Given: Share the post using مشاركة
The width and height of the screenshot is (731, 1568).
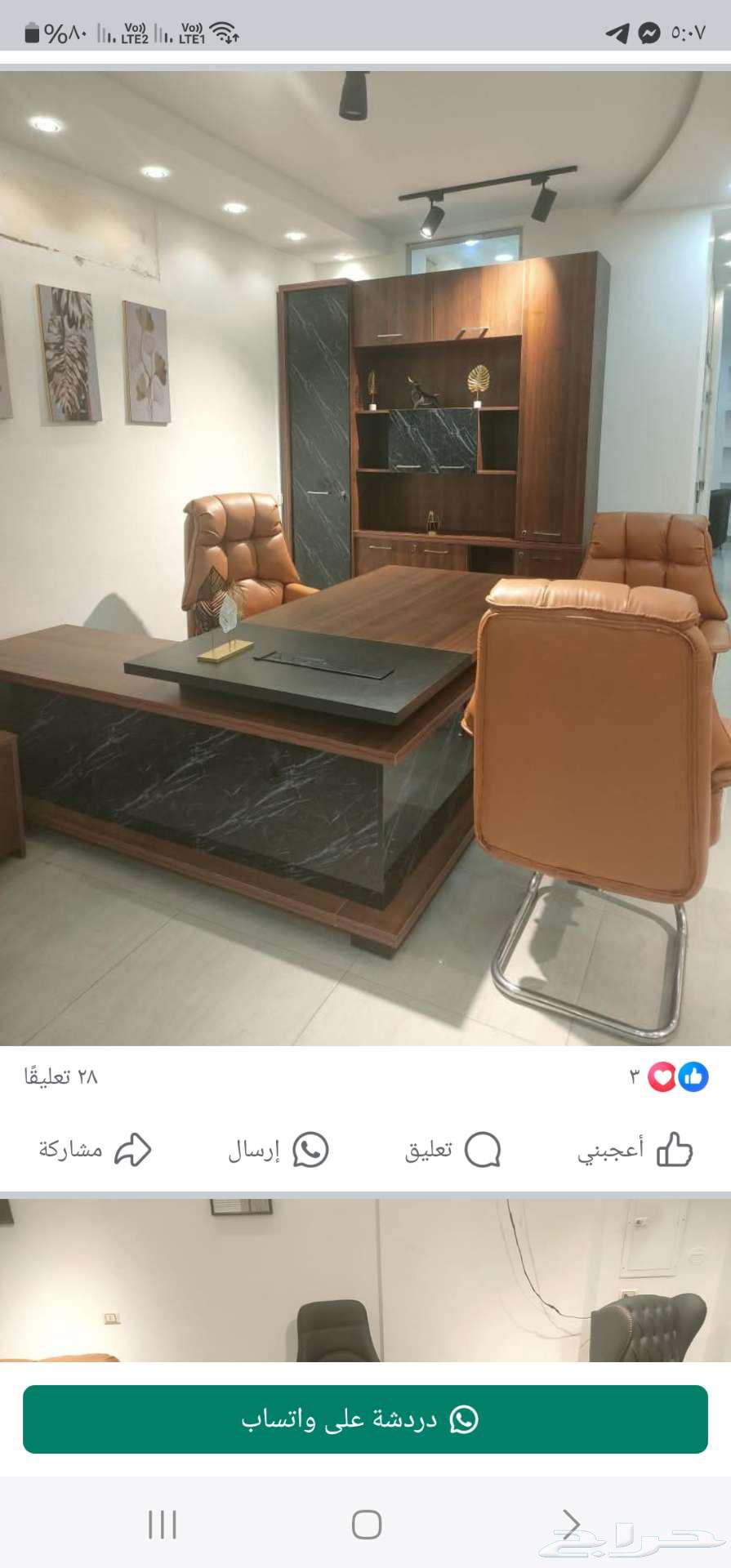Looking at the screenshot, I should click(95, 1150).
